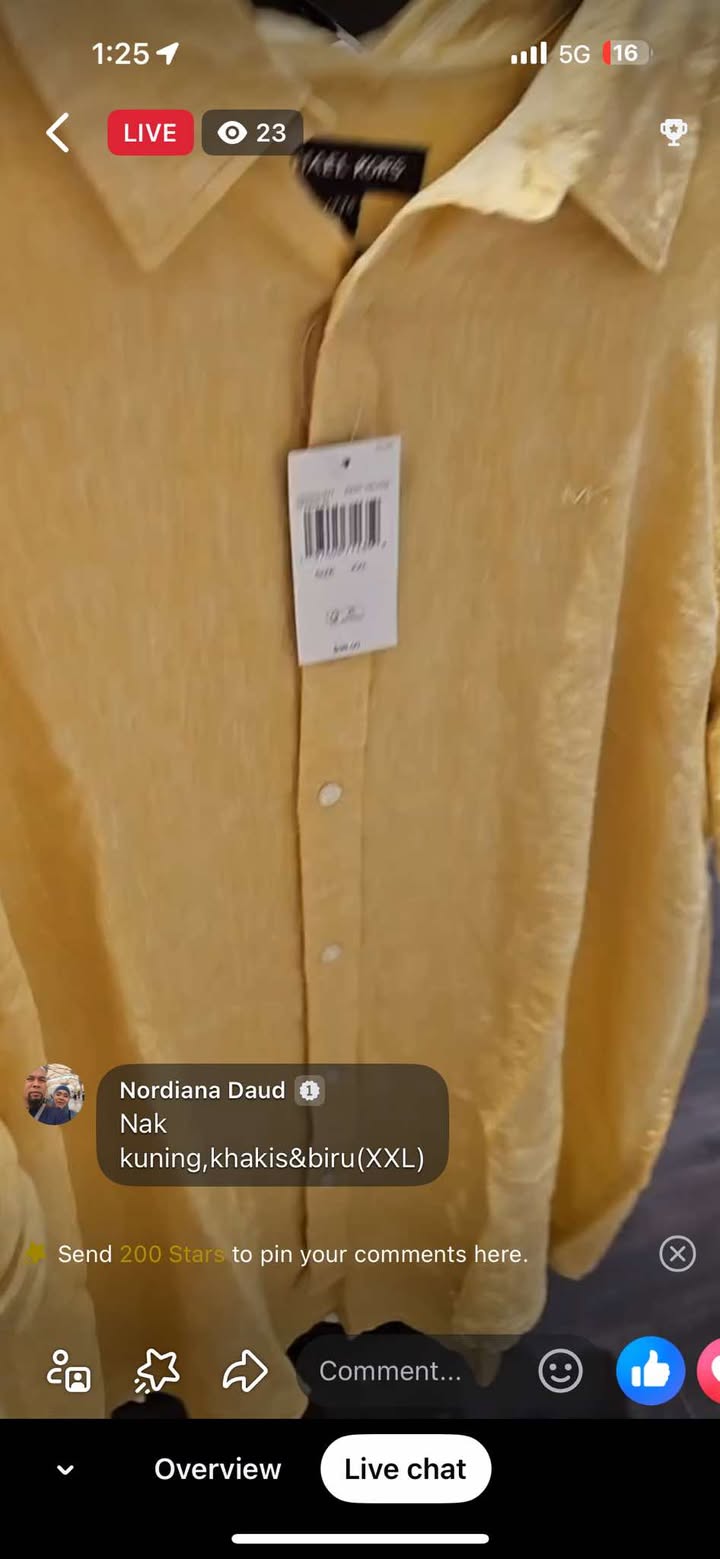
Task: Open the trophy leaderboard icon
Action: (674, 133)
